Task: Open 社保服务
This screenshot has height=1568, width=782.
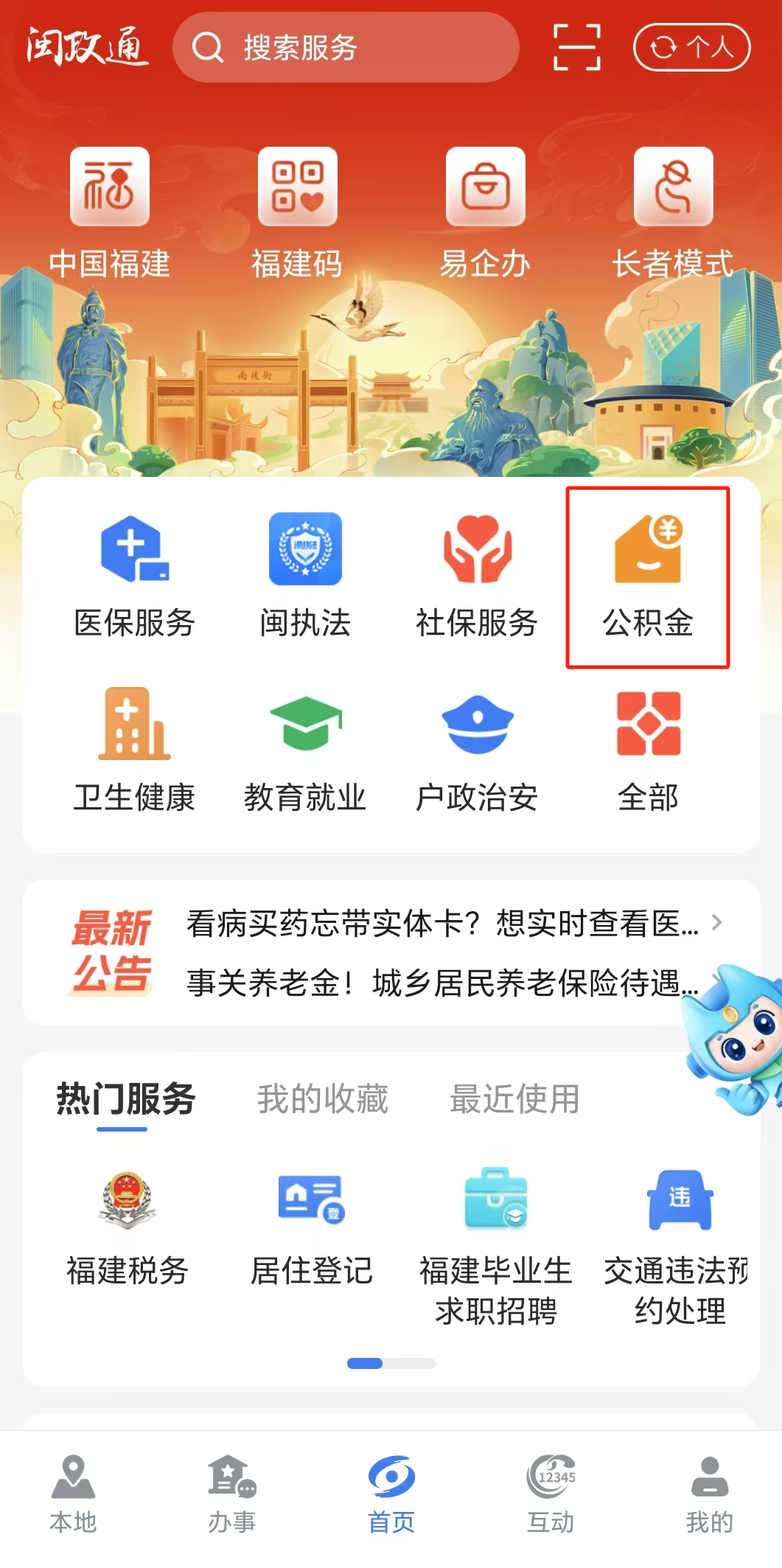Action: tap(477, 576)
